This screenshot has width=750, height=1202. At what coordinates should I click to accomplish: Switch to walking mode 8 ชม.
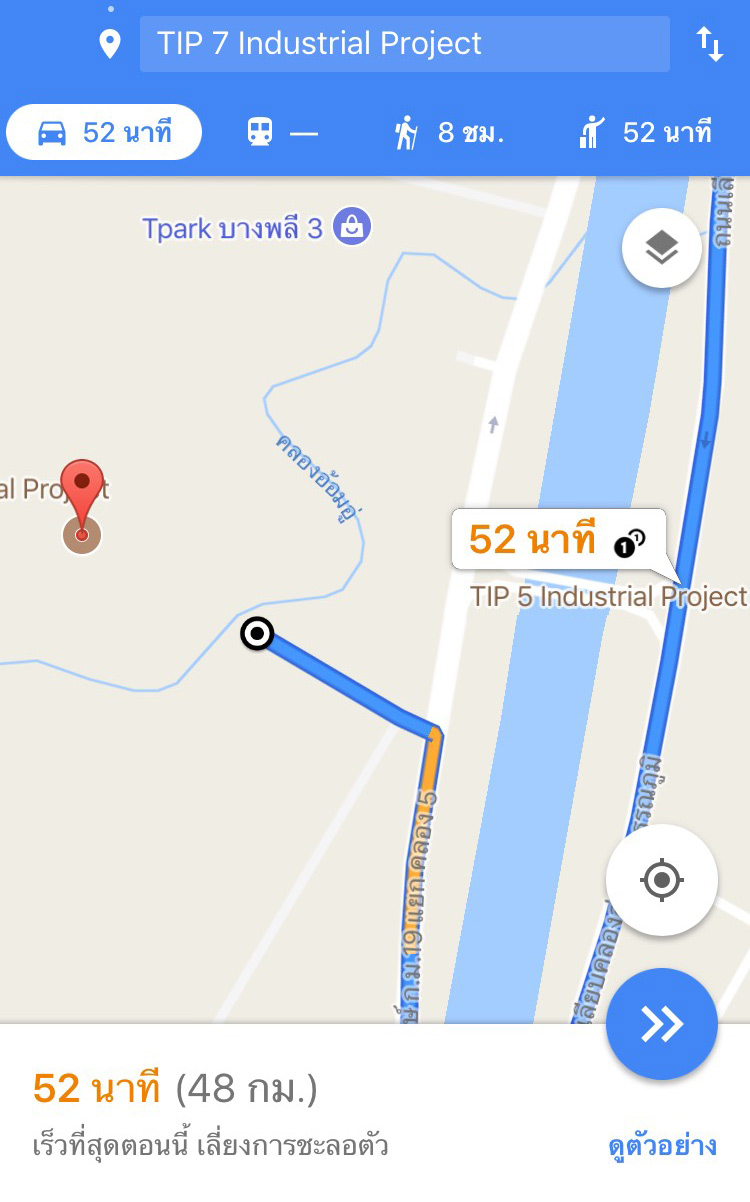(448, 132)
